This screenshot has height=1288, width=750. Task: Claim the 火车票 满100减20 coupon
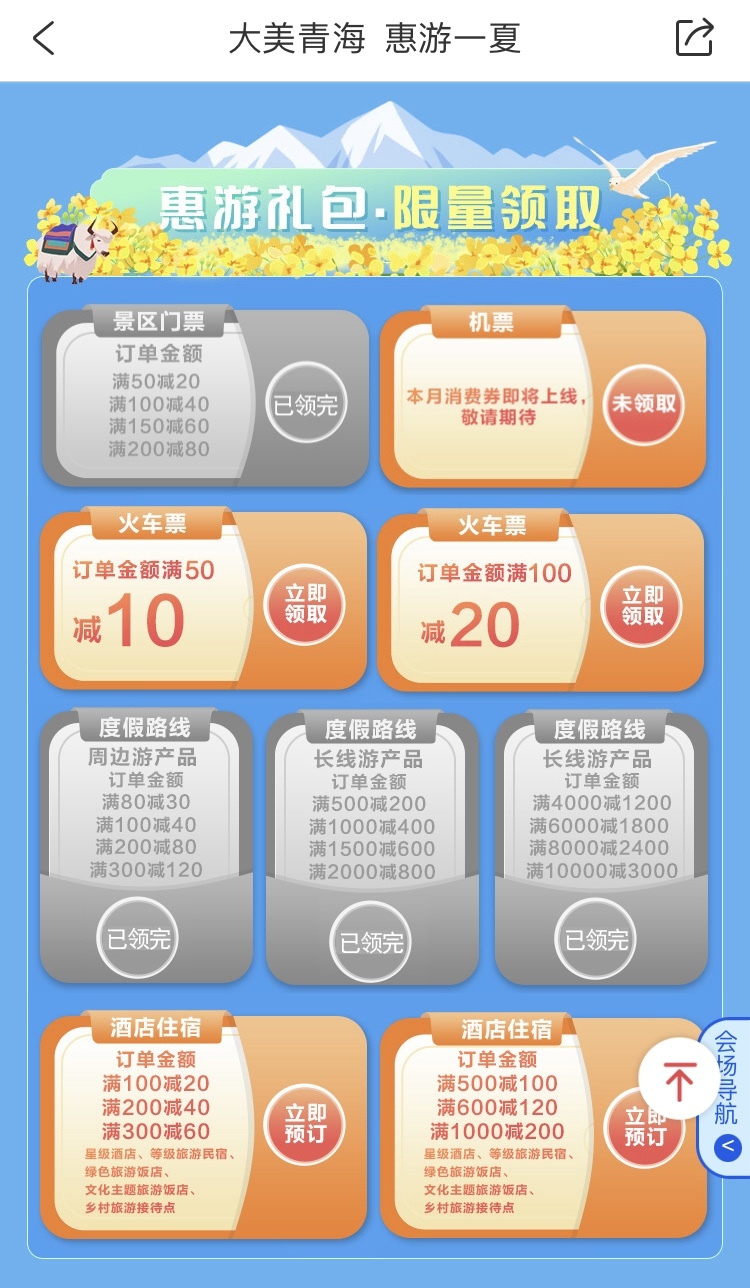tap(642, 606)
